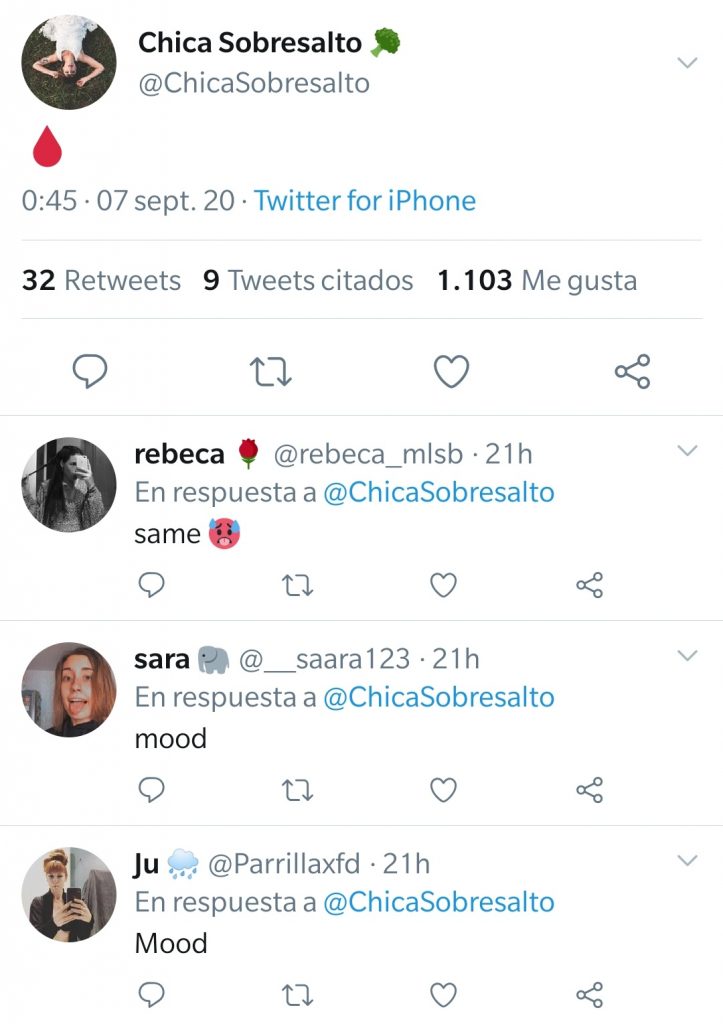
Task: Retweet Chica Sobresalto's tweet
Action: (270, 372)
